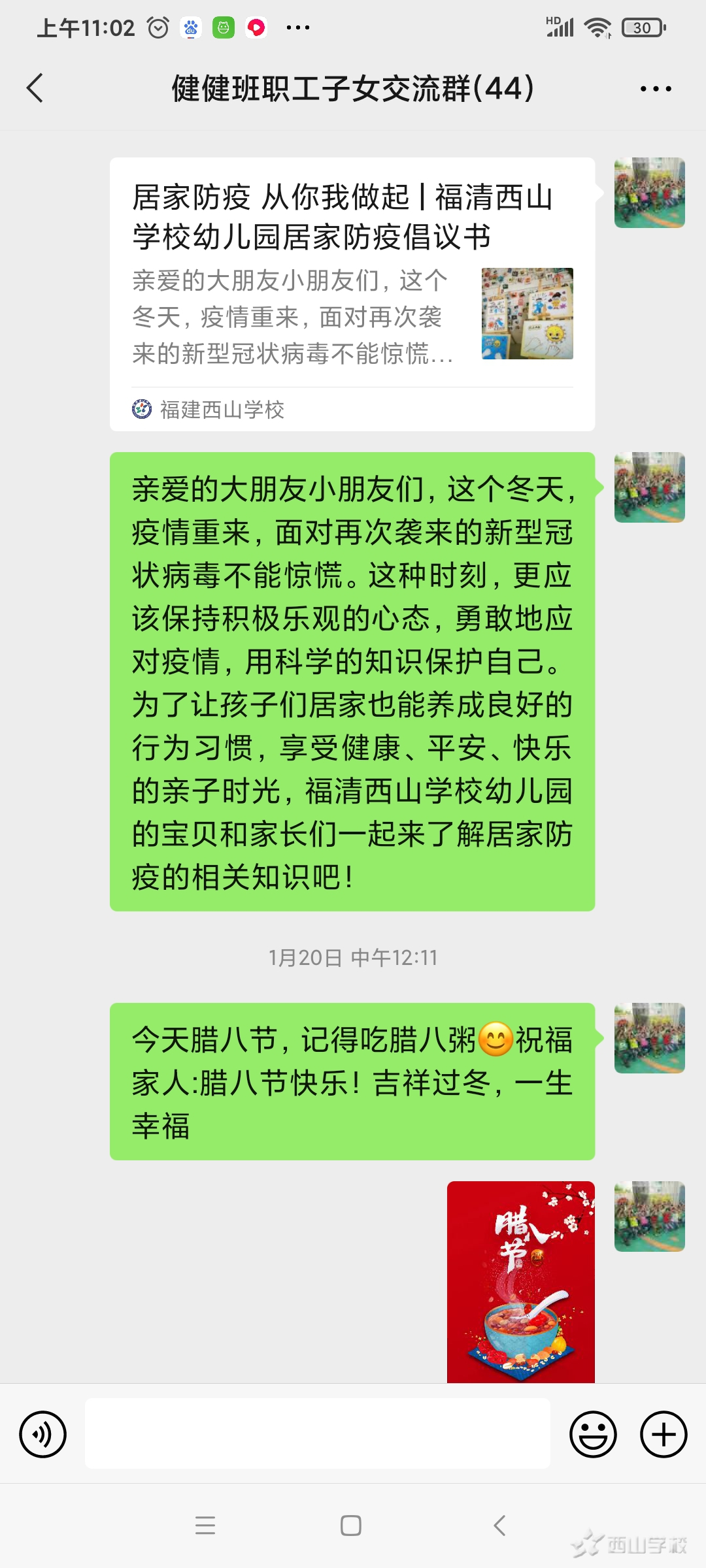Tap the system home button

point(351,1526)
